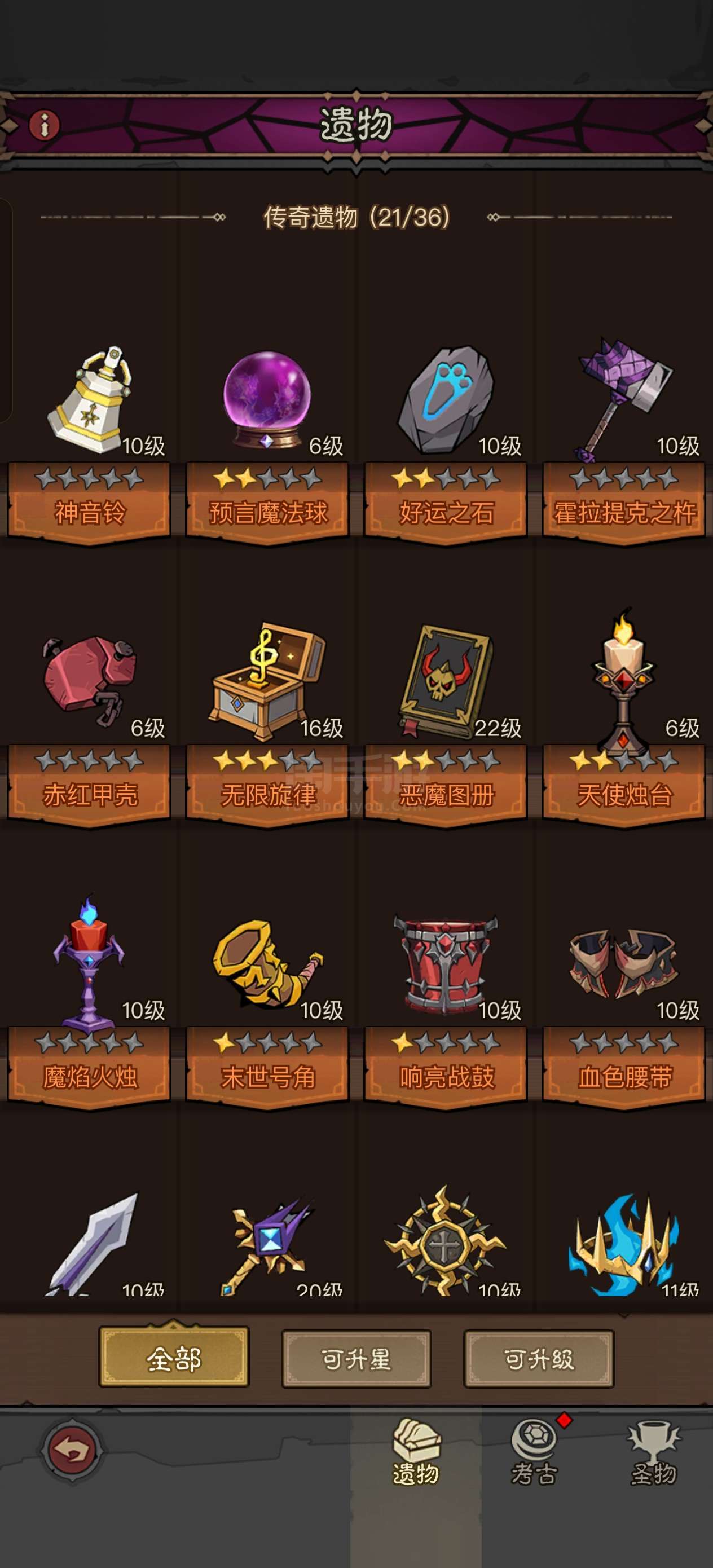Filter by 可升级 relics

pos(539,1359)
